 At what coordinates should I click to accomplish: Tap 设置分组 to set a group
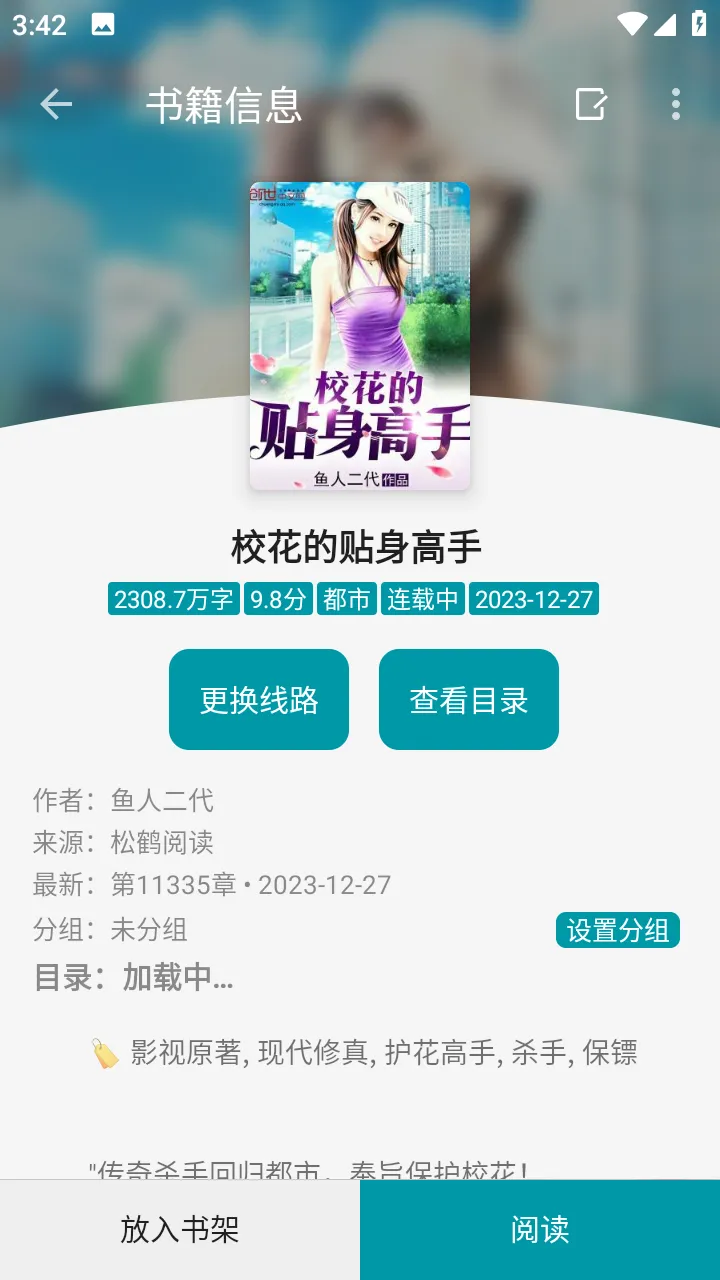[x=618, y=931]
